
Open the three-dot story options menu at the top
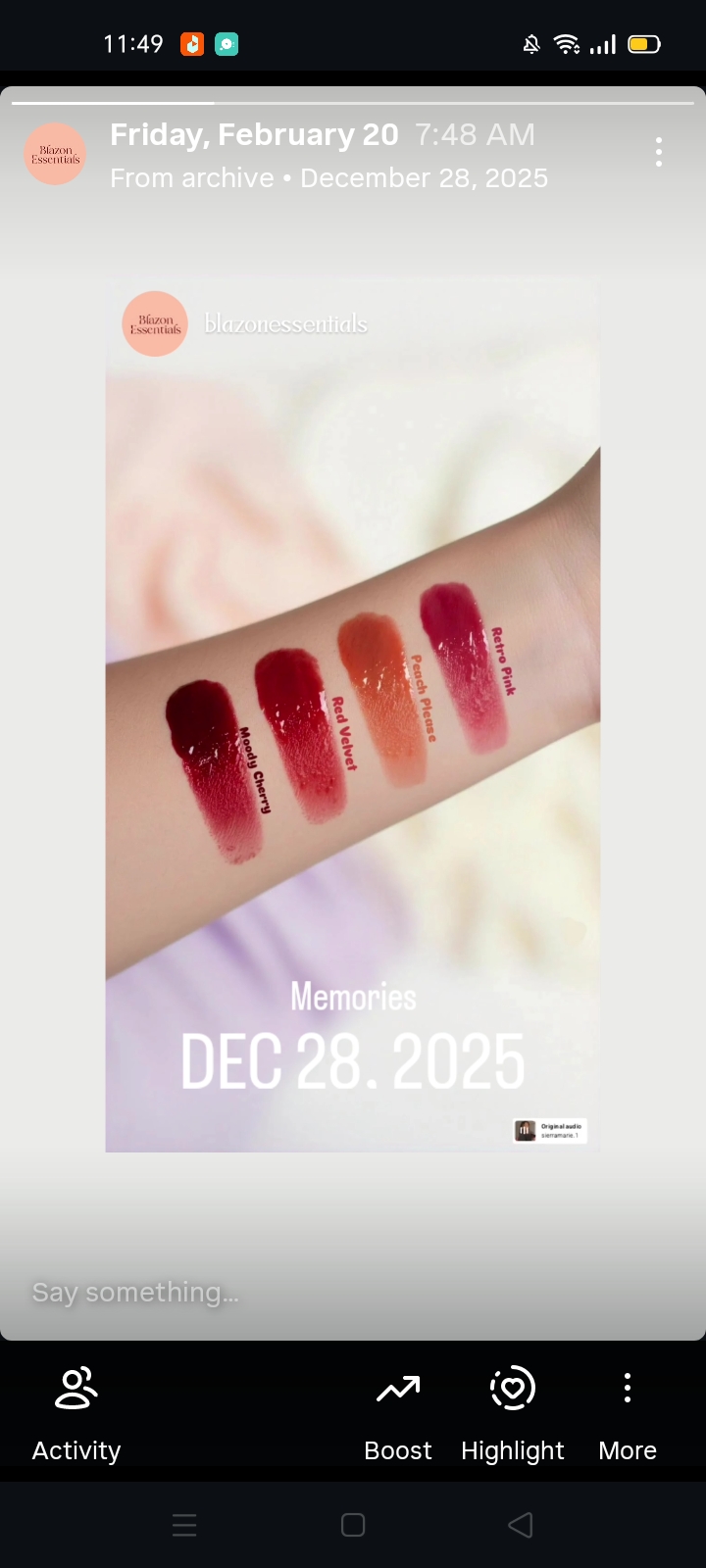tap(658, 152)
